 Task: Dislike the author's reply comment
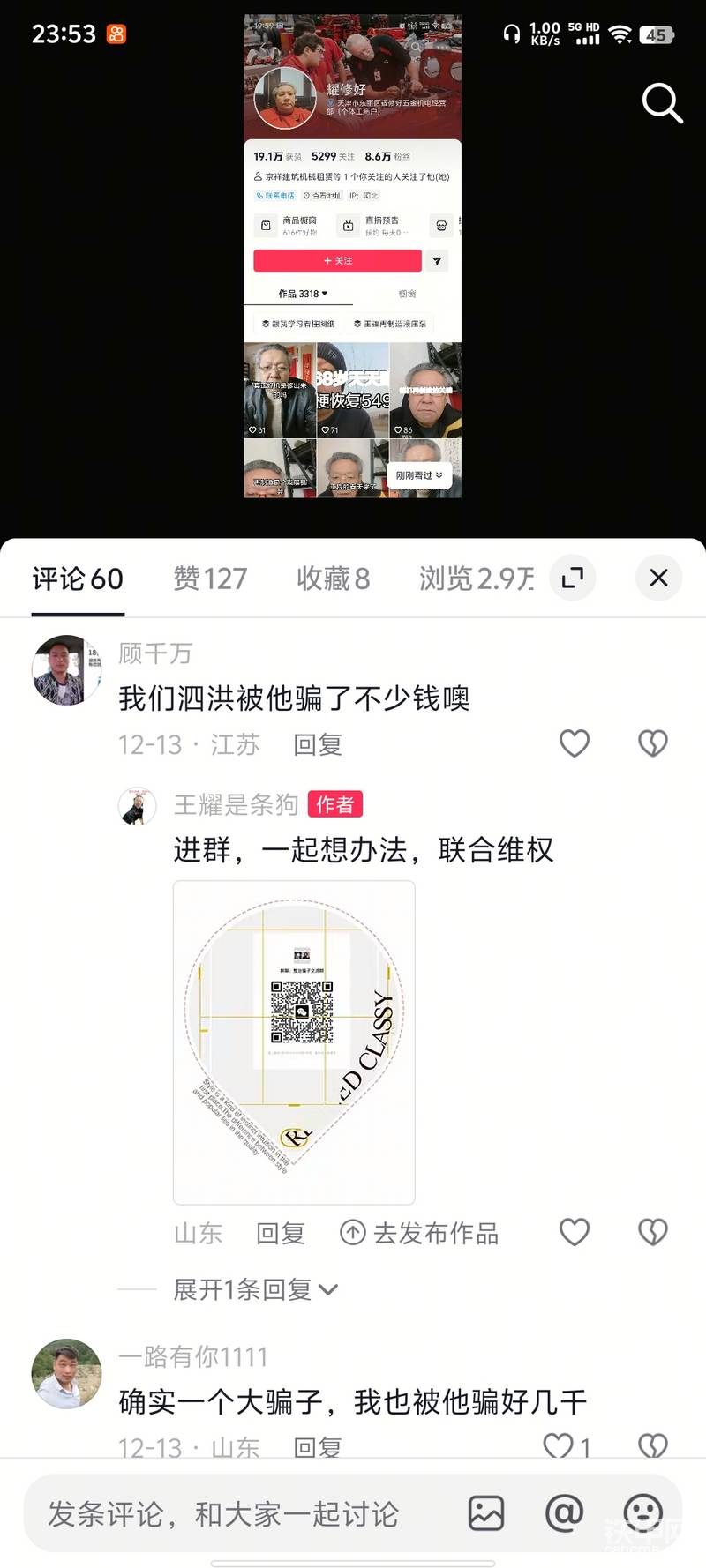click(x=651, y=1232)
